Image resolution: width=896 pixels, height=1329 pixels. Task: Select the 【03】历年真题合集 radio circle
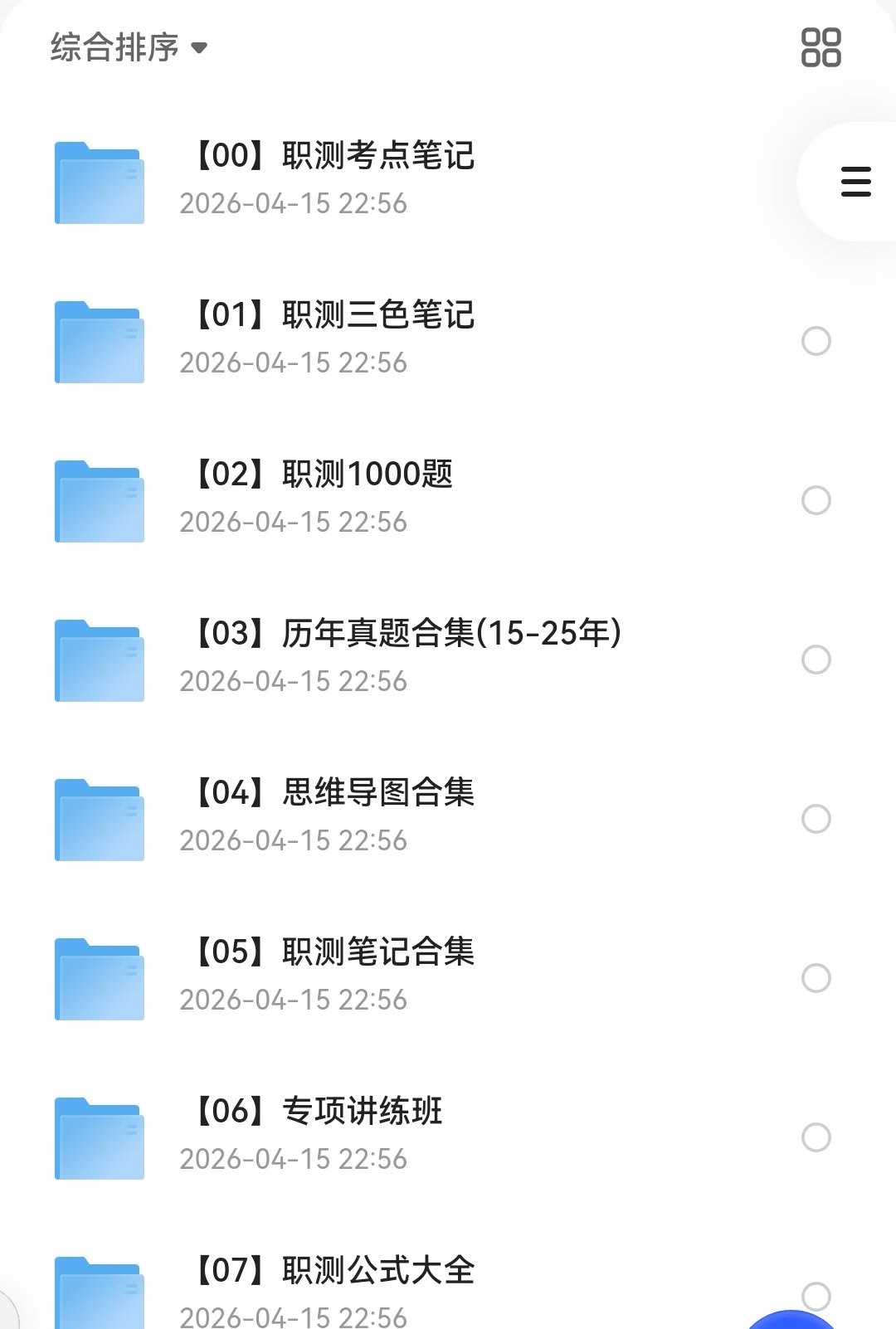pos(816,660)
